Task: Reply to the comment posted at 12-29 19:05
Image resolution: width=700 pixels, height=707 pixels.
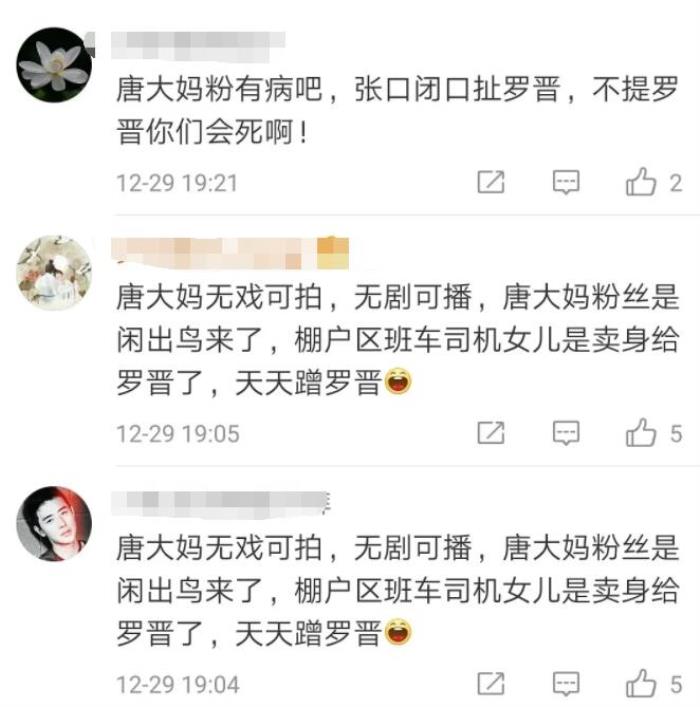Action: (567, 433)
